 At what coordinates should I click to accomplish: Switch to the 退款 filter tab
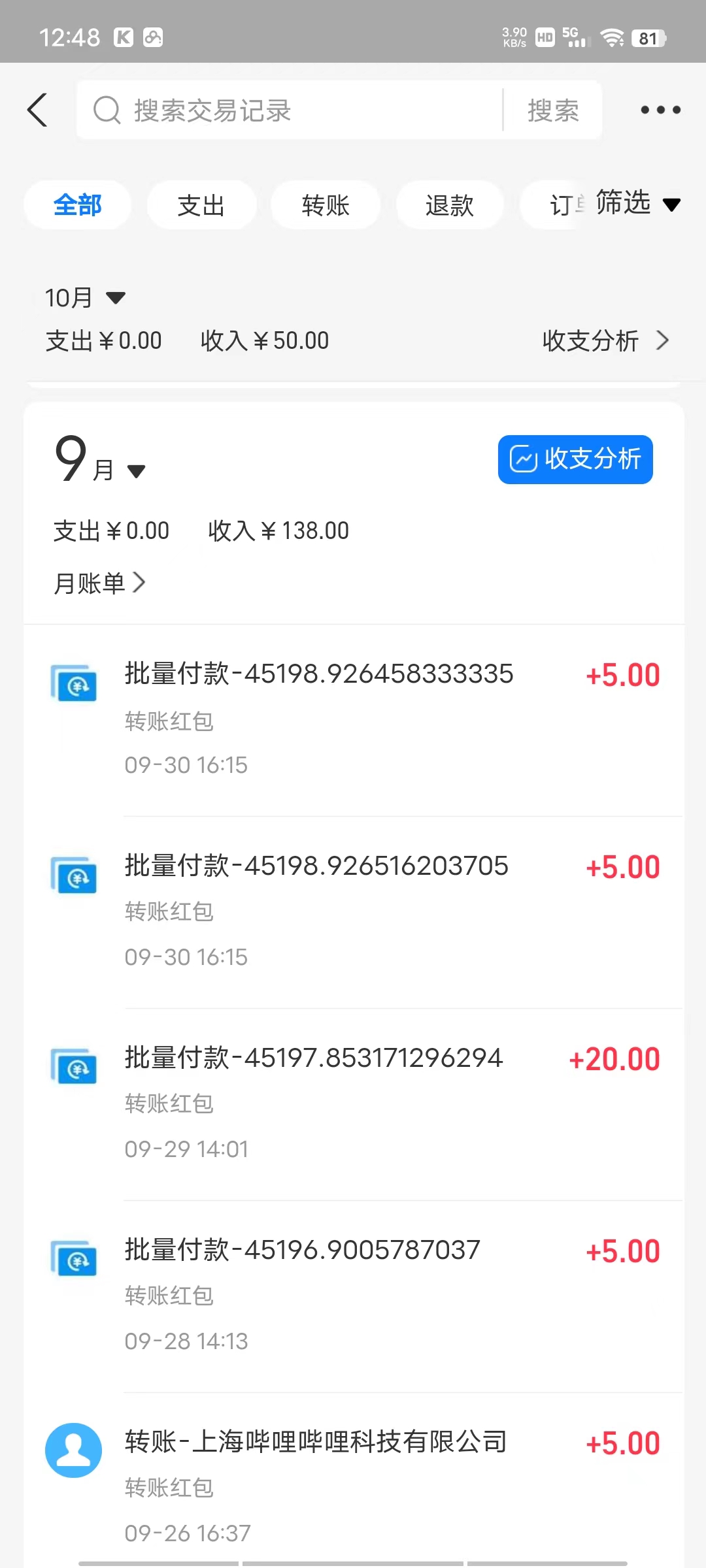pos(450,204)
